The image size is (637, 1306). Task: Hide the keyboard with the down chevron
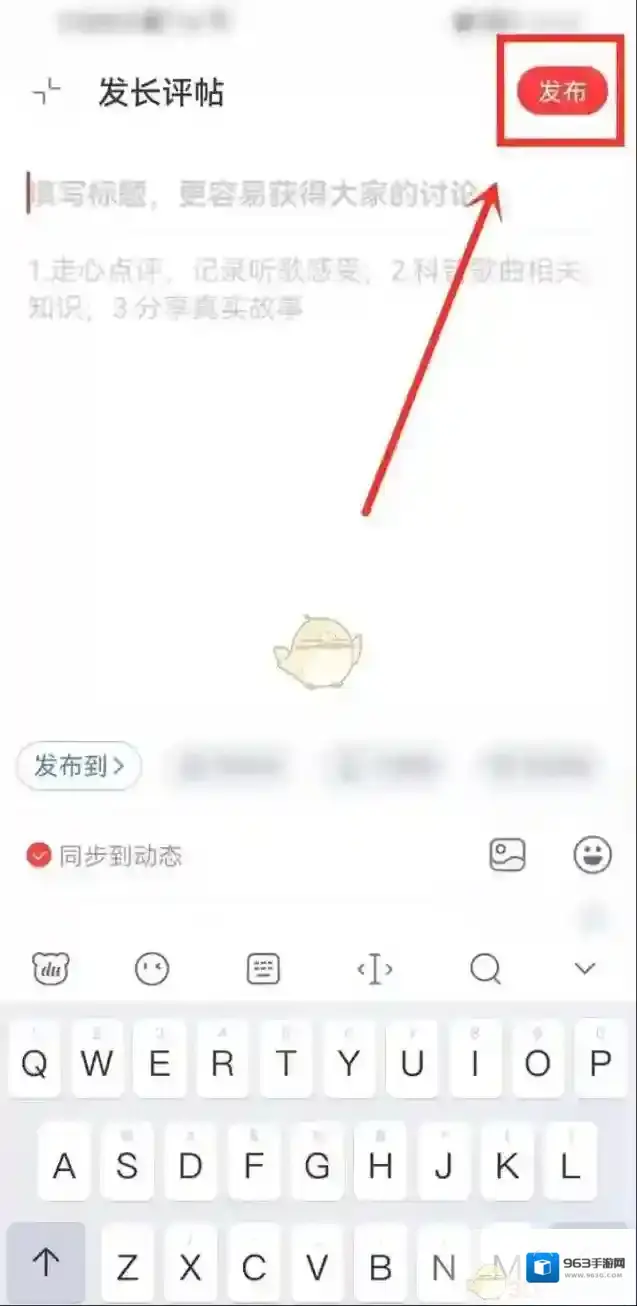click(585, 968)
